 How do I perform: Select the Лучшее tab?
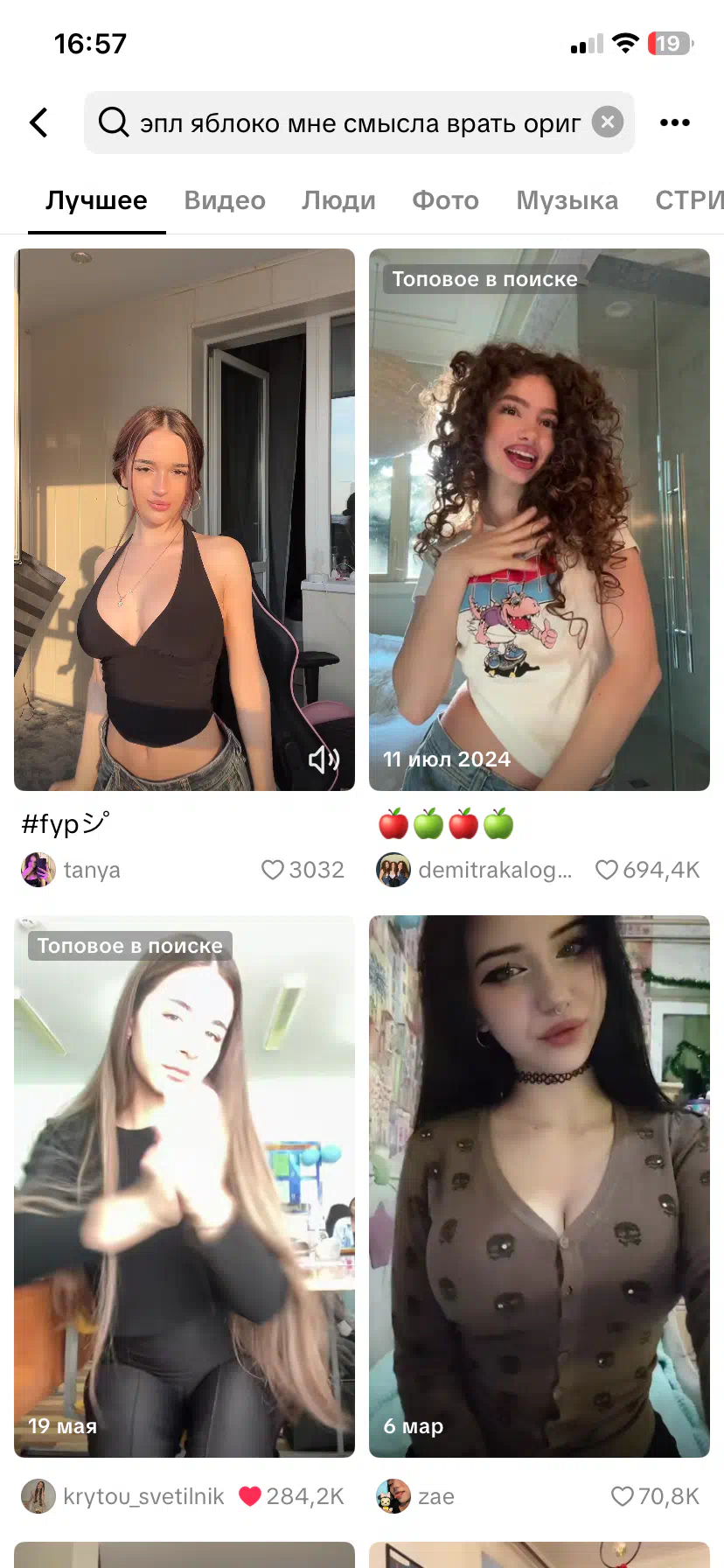click(x=96, y=200)
